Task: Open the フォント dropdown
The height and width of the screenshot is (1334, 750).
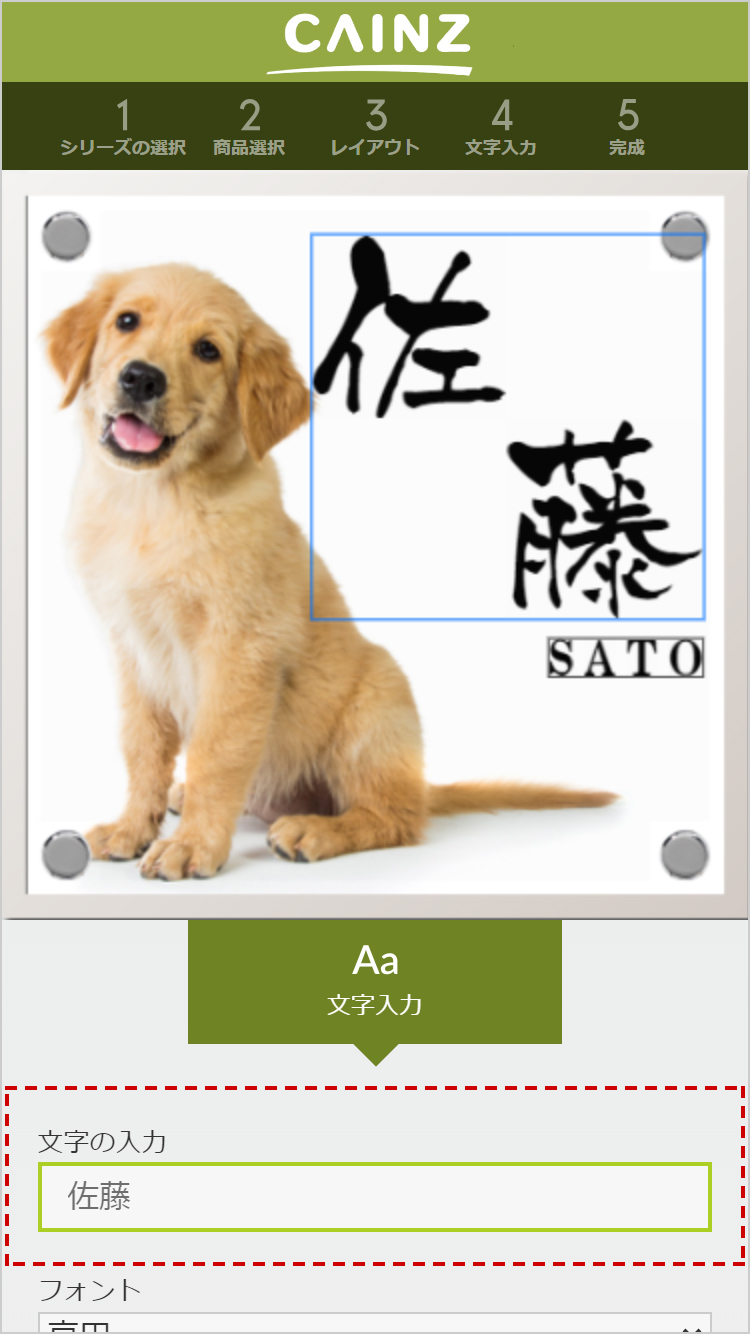Action: 375,1323
